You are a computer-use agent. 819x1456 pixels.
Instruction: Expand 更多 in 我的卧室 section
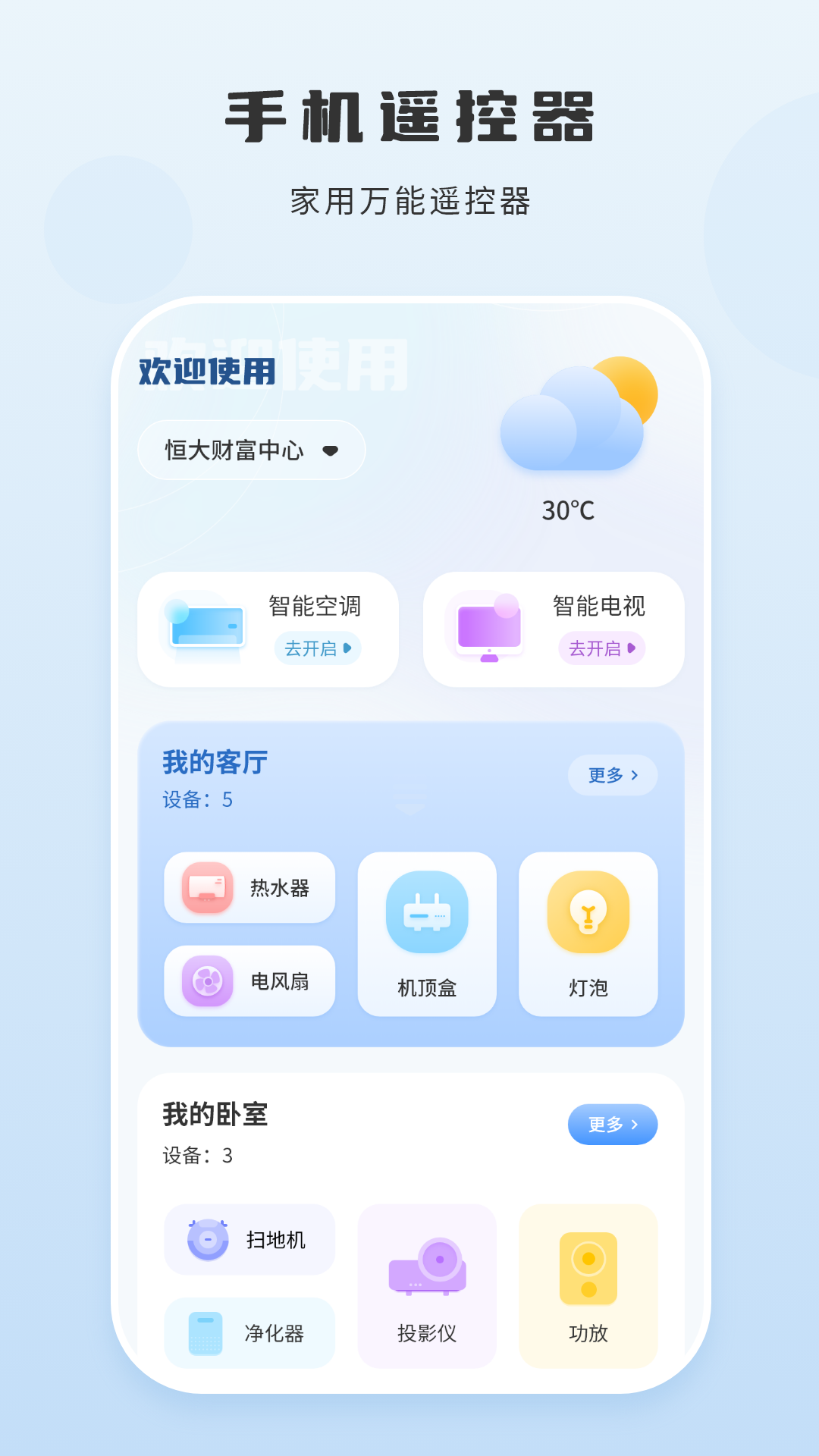(611, 1125)
